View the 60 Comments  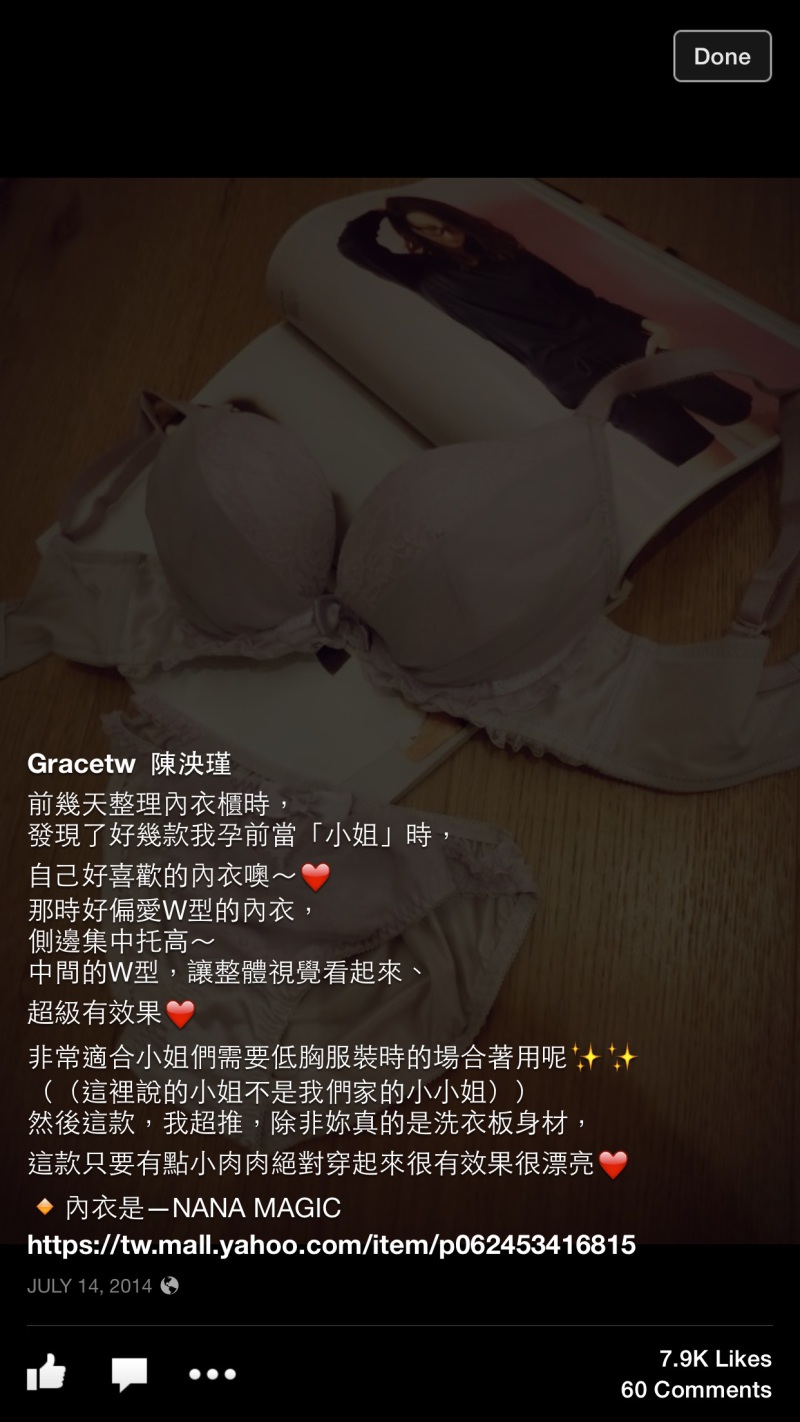tap(696, 1390)
